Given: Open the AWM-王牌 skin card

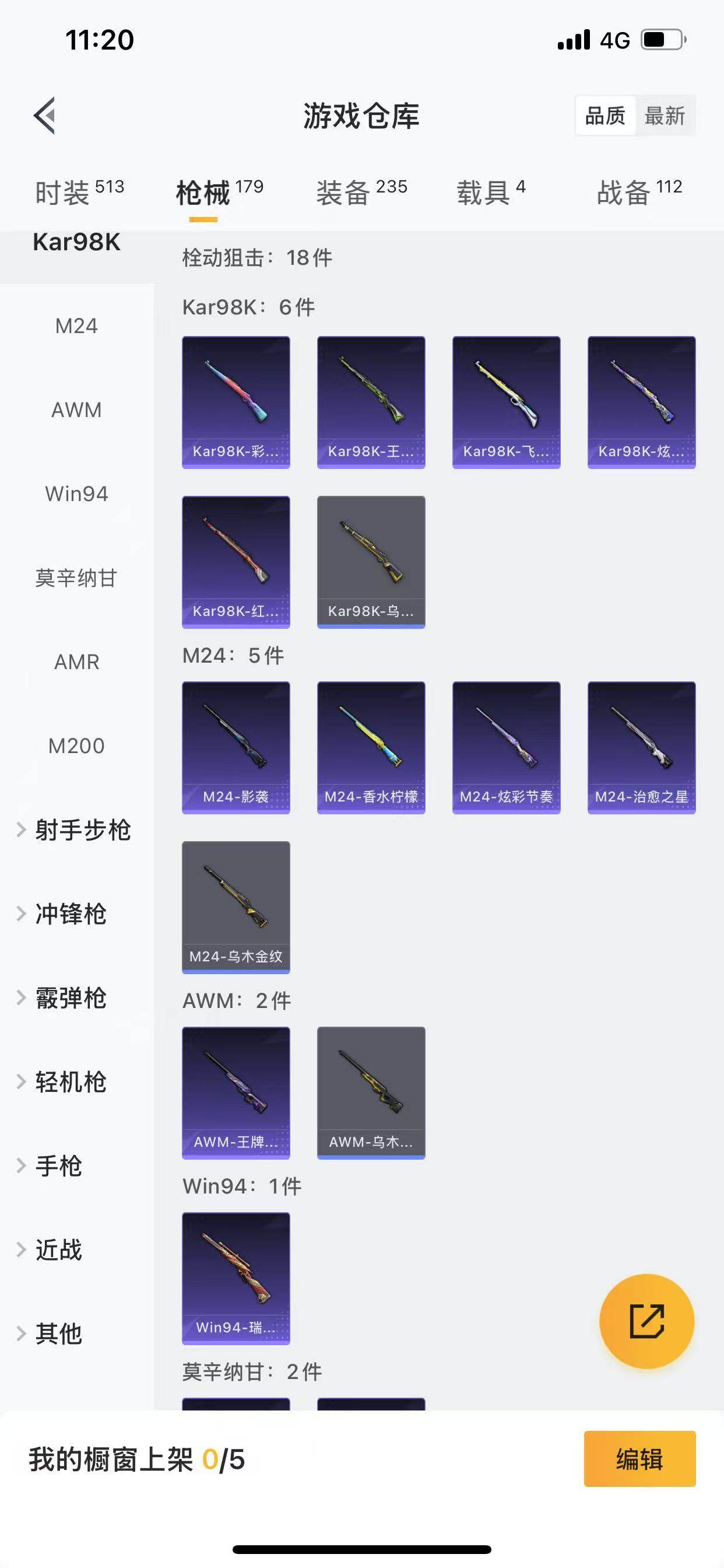Looking at the screenshot, I should tap(236, 1094).
